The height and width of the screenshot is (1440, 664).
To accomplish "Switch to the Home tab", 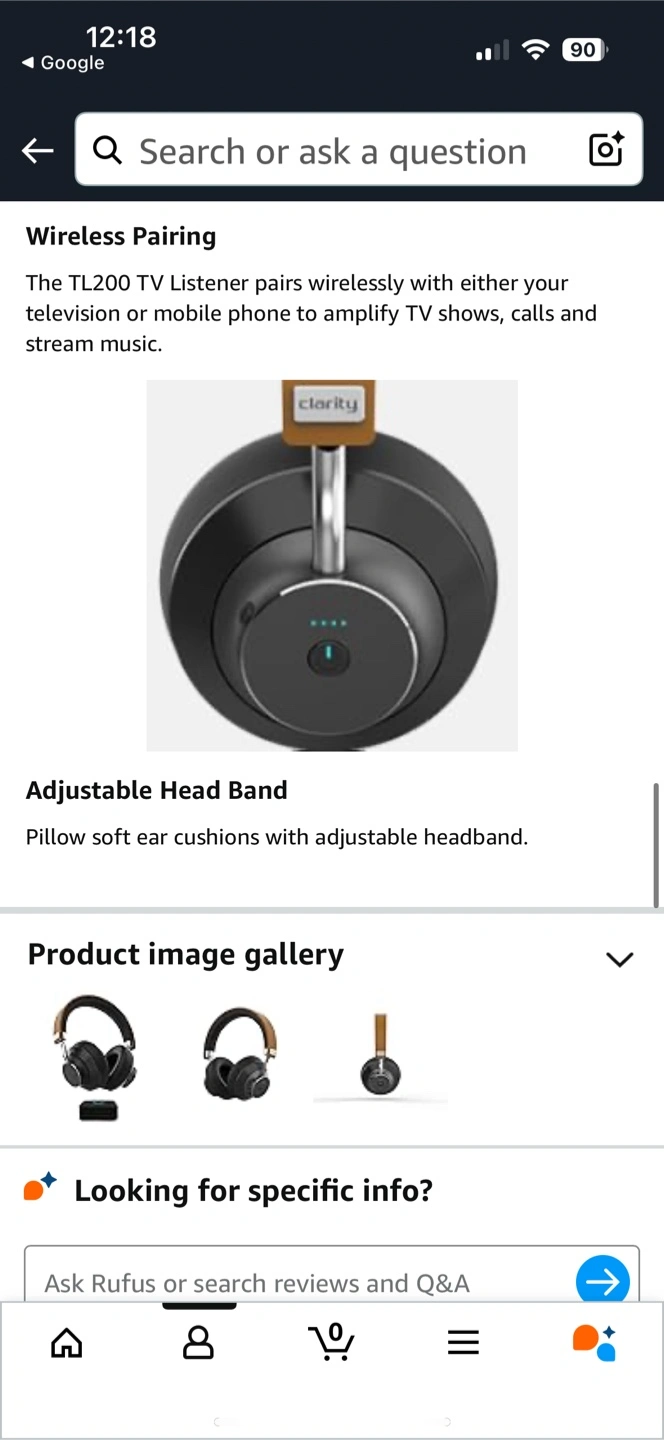I will coord(67,1343).
